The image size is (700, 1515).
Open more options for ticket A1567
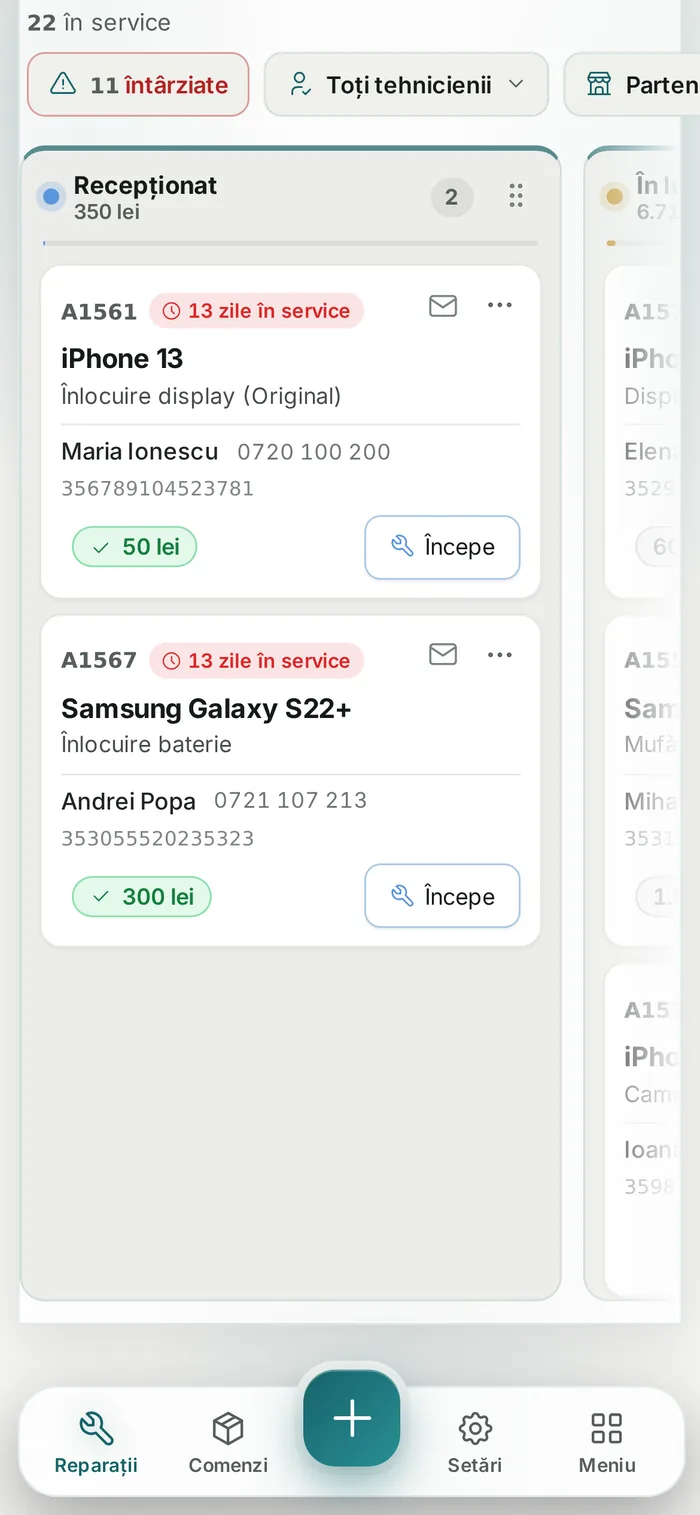(500, 655)
